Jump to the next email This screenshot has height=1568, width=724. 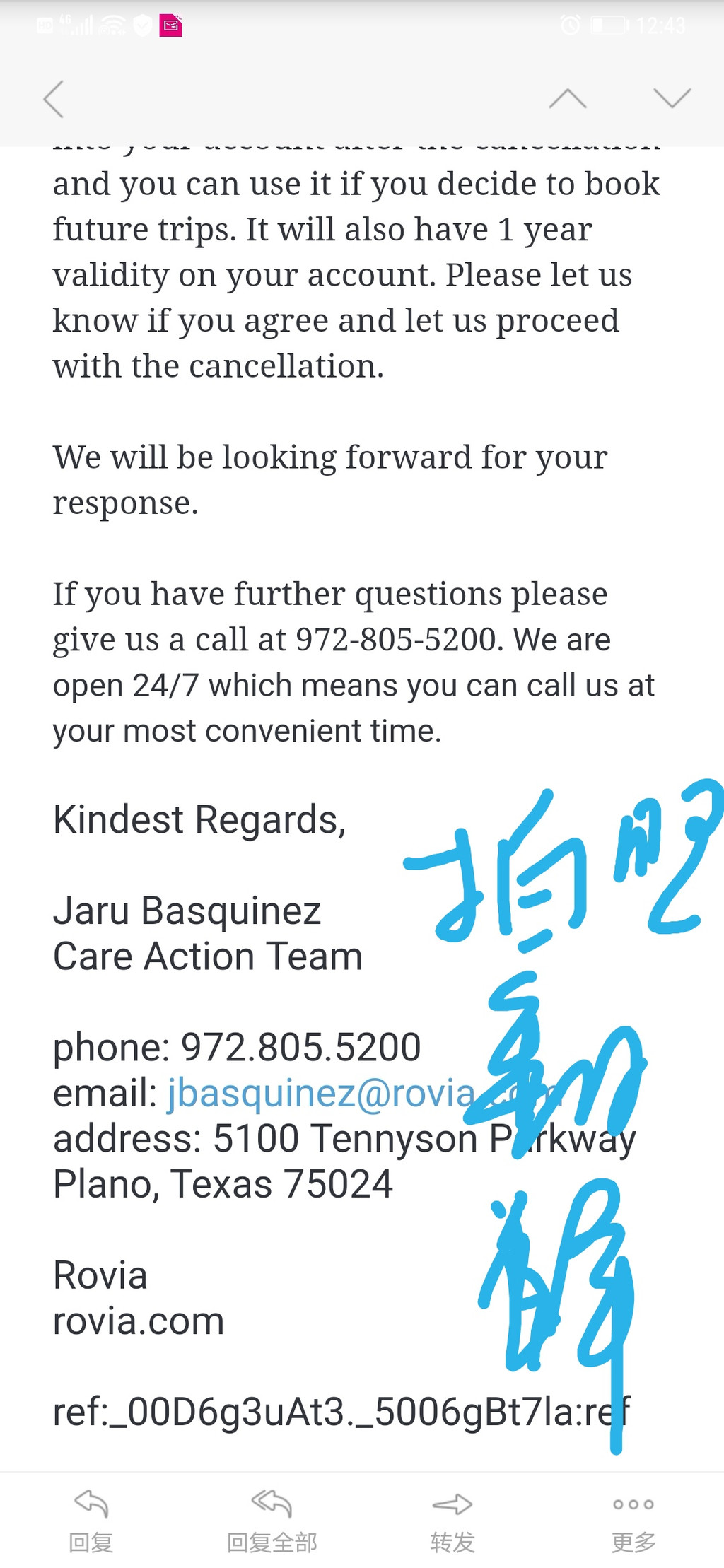(x=672, y=98)
